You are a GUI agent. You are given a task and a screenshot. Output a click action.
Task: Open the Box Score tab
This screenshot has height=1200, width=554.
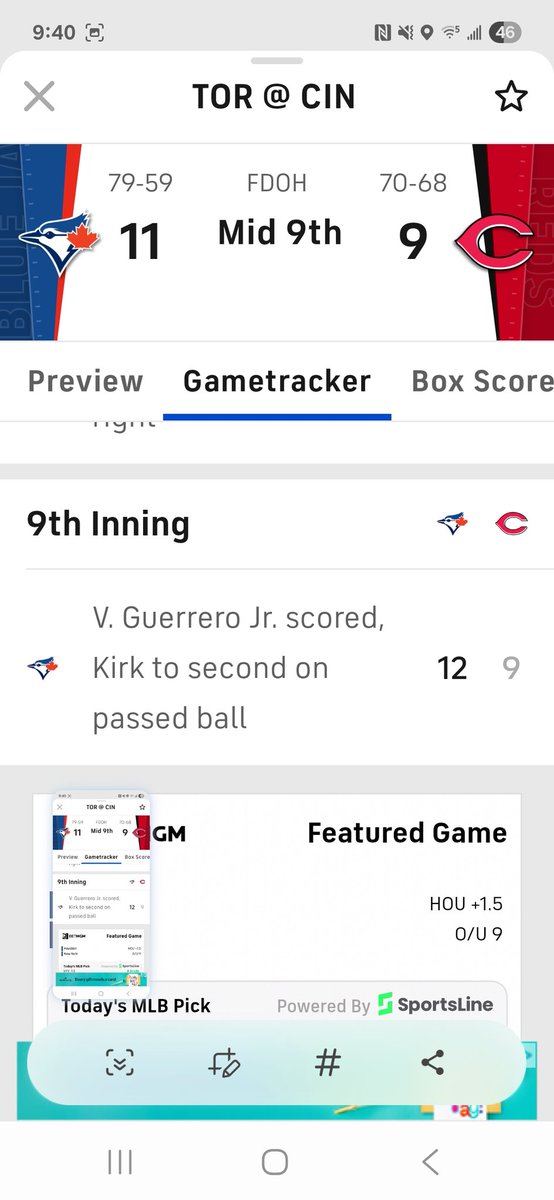click(483, 381)
